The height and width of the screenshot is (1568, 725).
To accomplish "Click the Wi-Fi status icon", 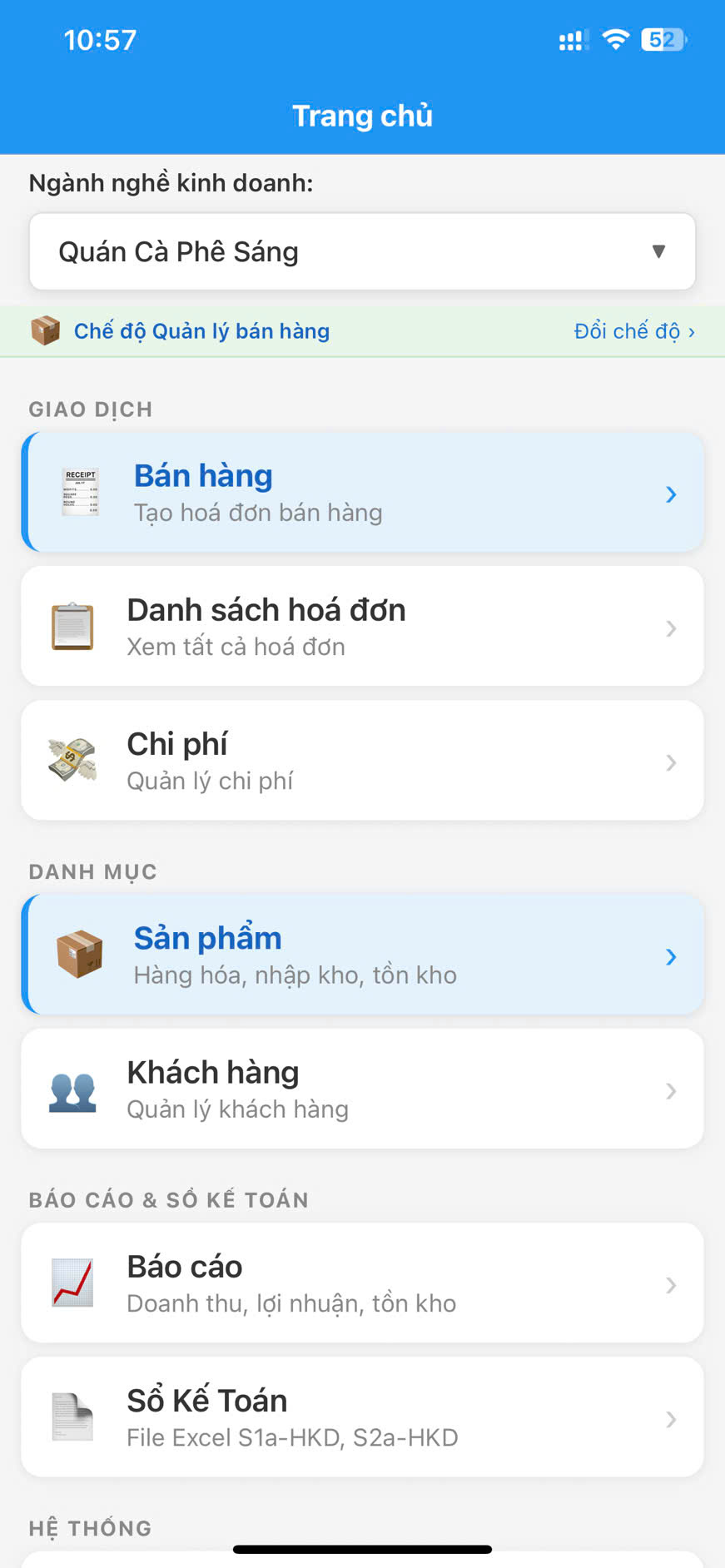I will tap(613, 38).
